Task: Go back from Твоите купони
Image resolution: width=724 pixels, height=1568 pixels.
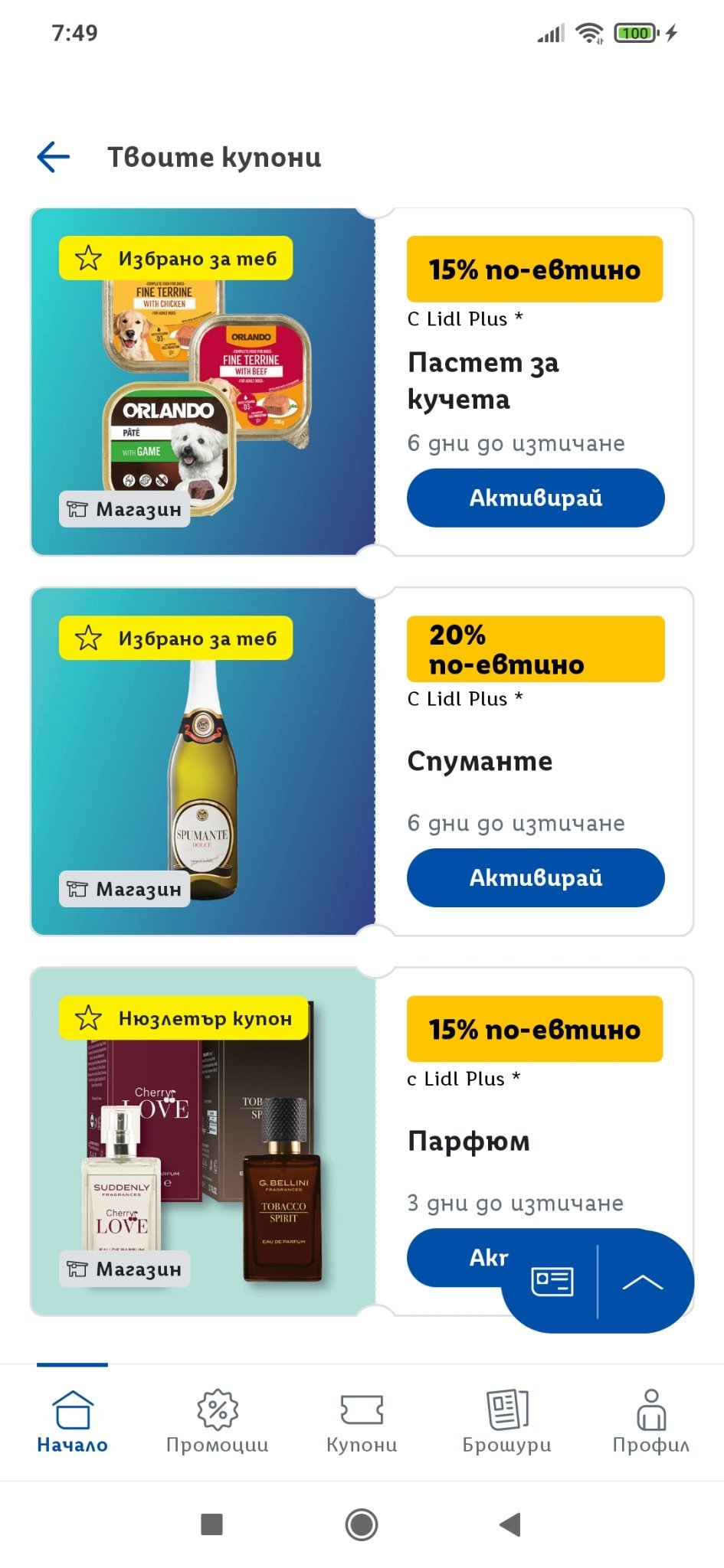Action: coord(54,157)
